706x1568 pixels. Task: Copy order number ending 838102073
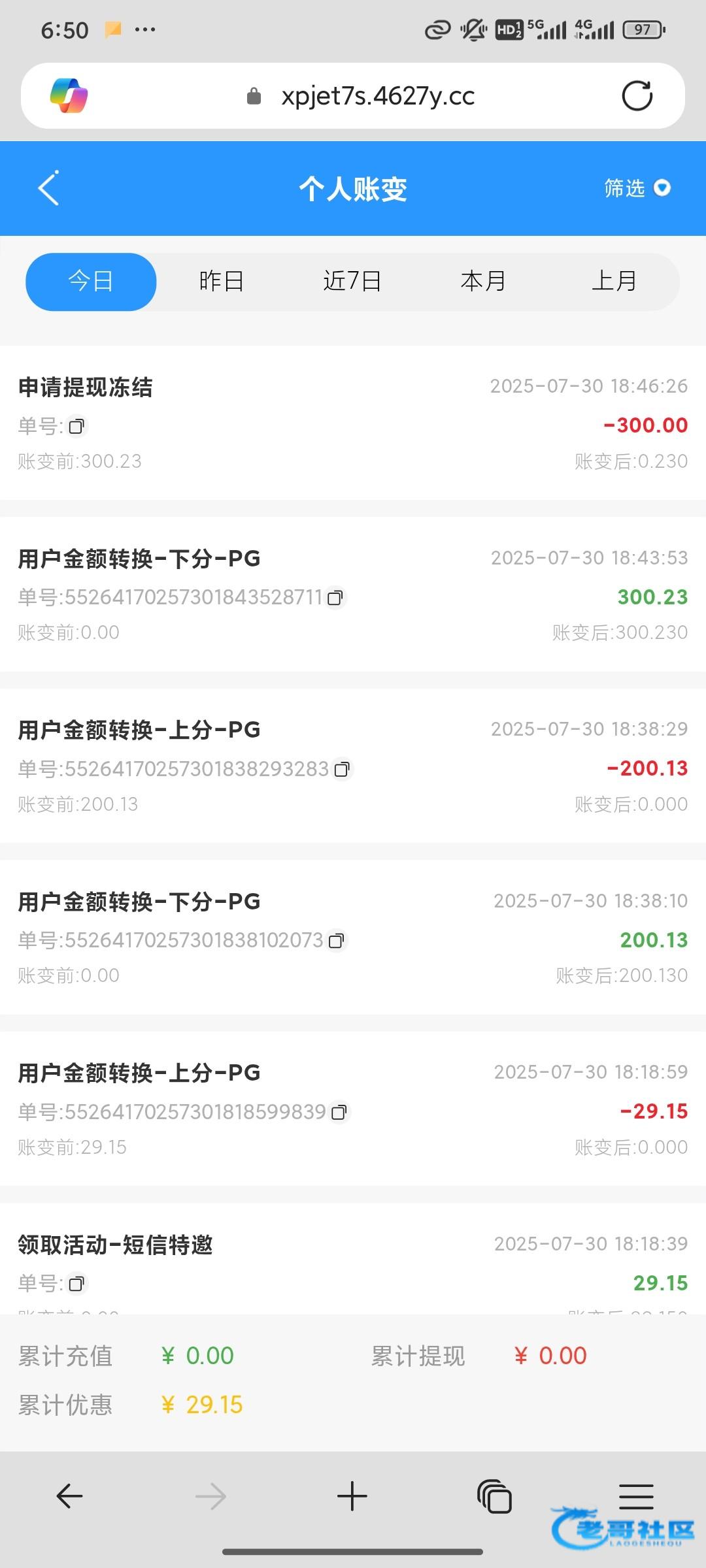(336, 941)
